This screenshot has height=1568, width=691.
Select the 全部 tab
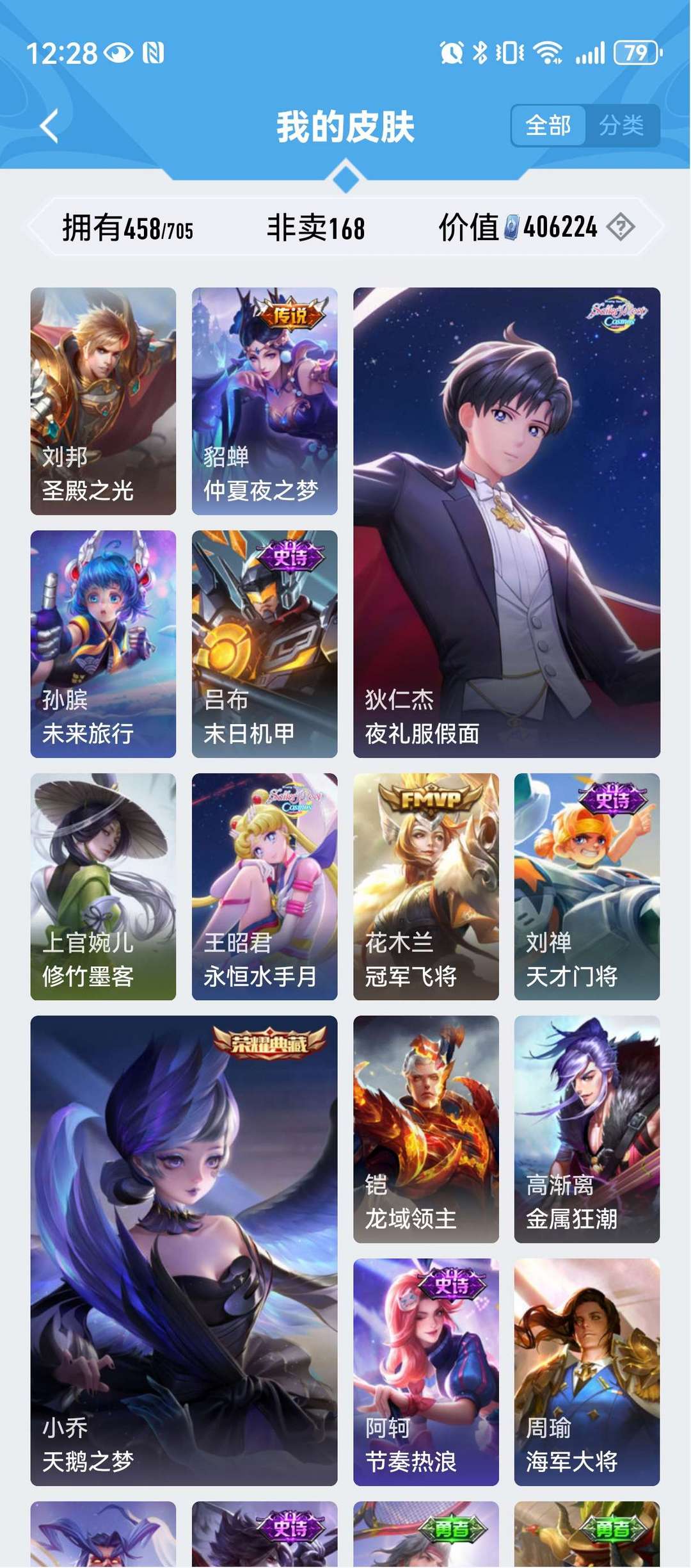coord(548,125)
